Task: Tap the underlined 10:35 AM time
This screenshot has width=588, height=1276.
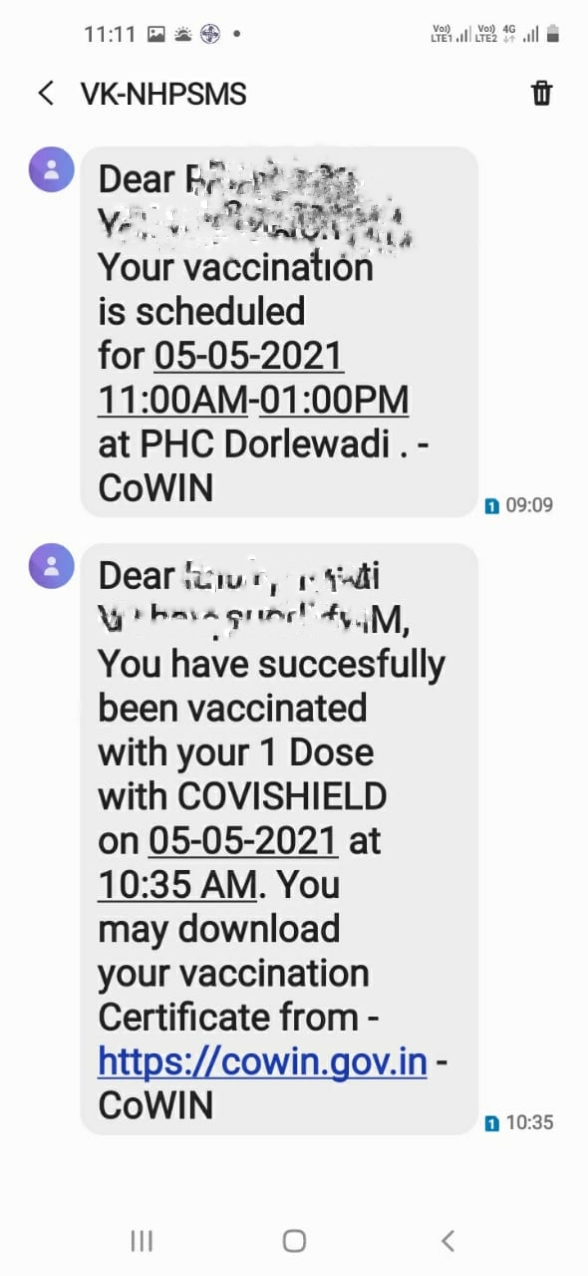Action: [177, 885]
